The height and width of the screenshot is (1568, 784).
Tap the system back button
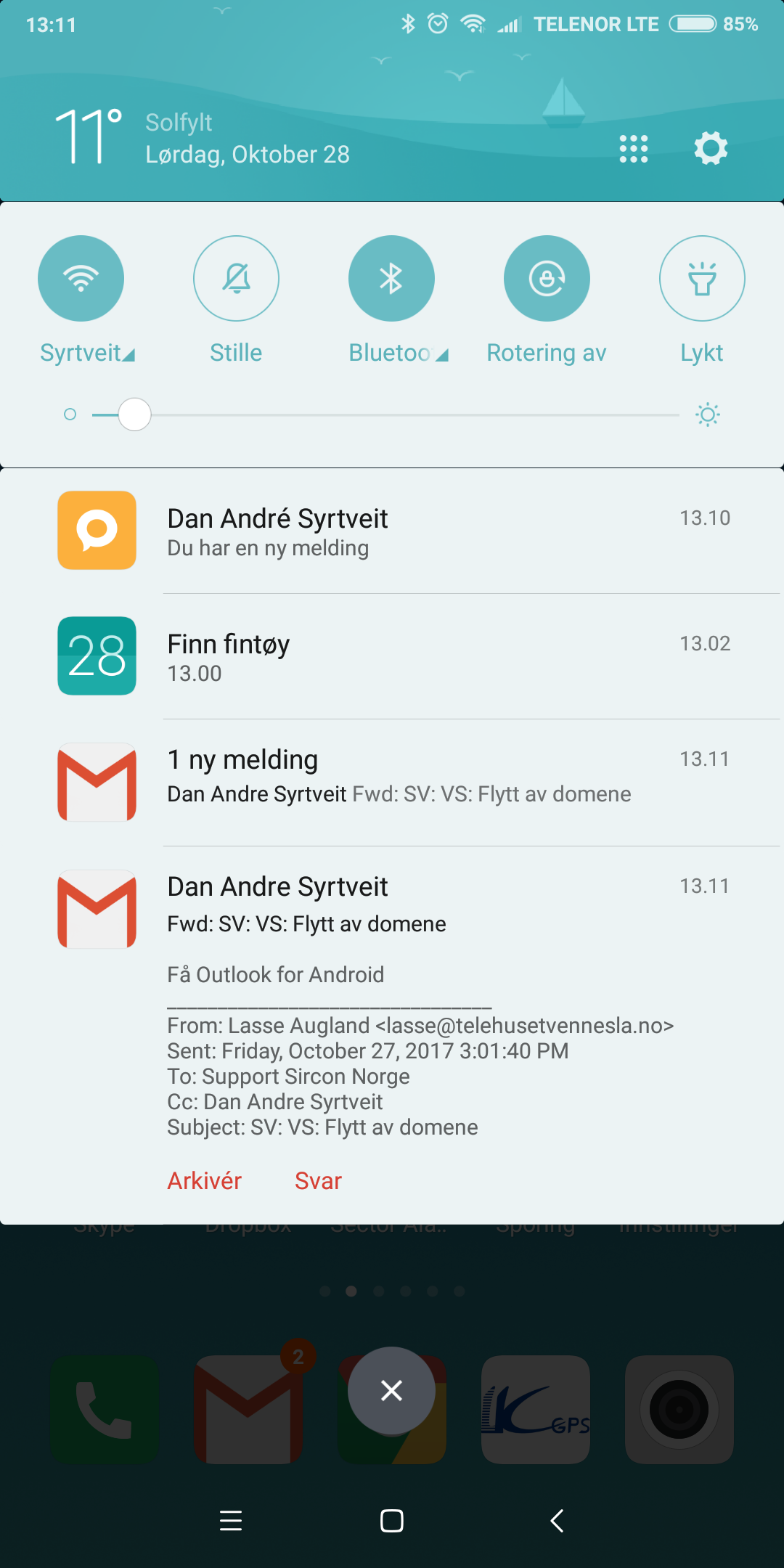click(x=557, y=1520)
